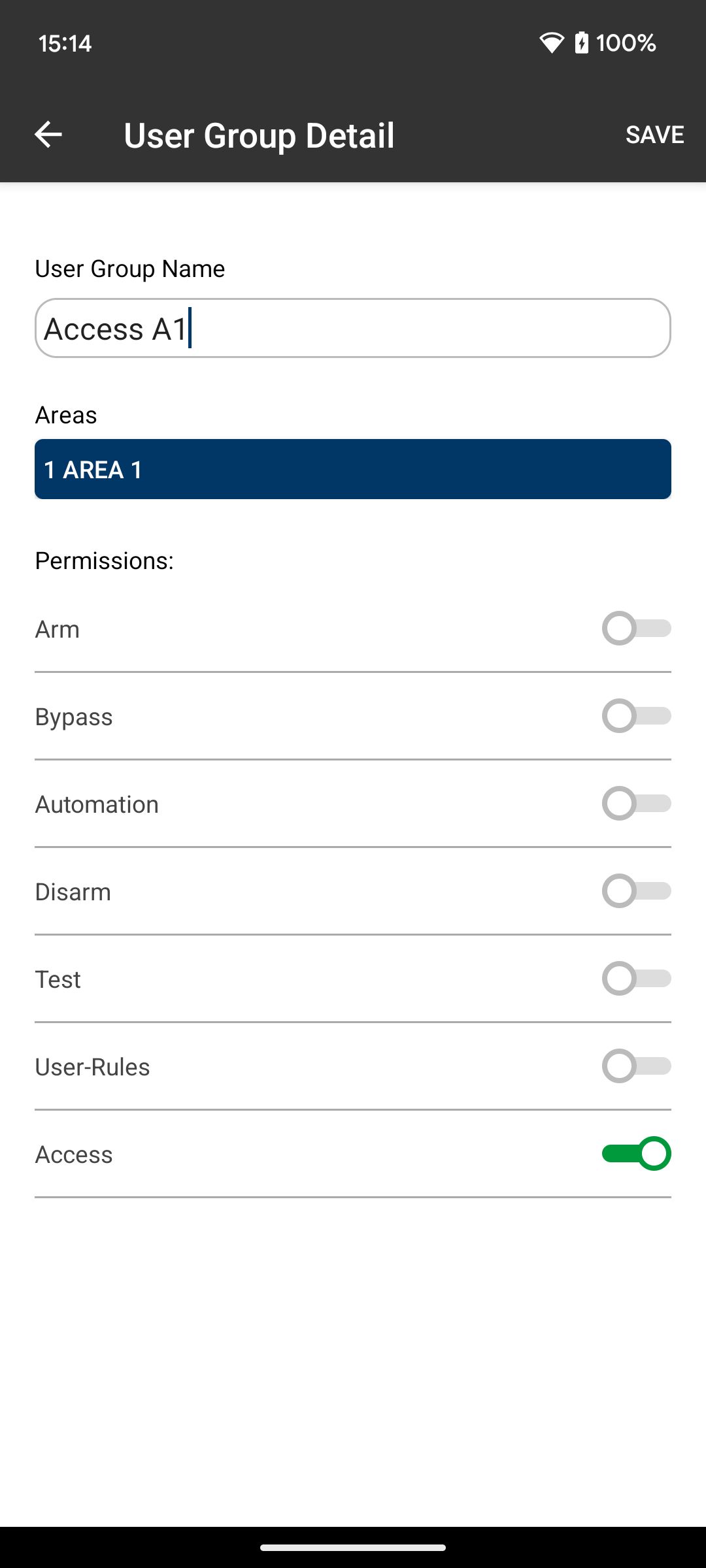Screen dimensions: 706x1568
Task: Enable the Disarm permission toggle
Action: click(635, 891)
